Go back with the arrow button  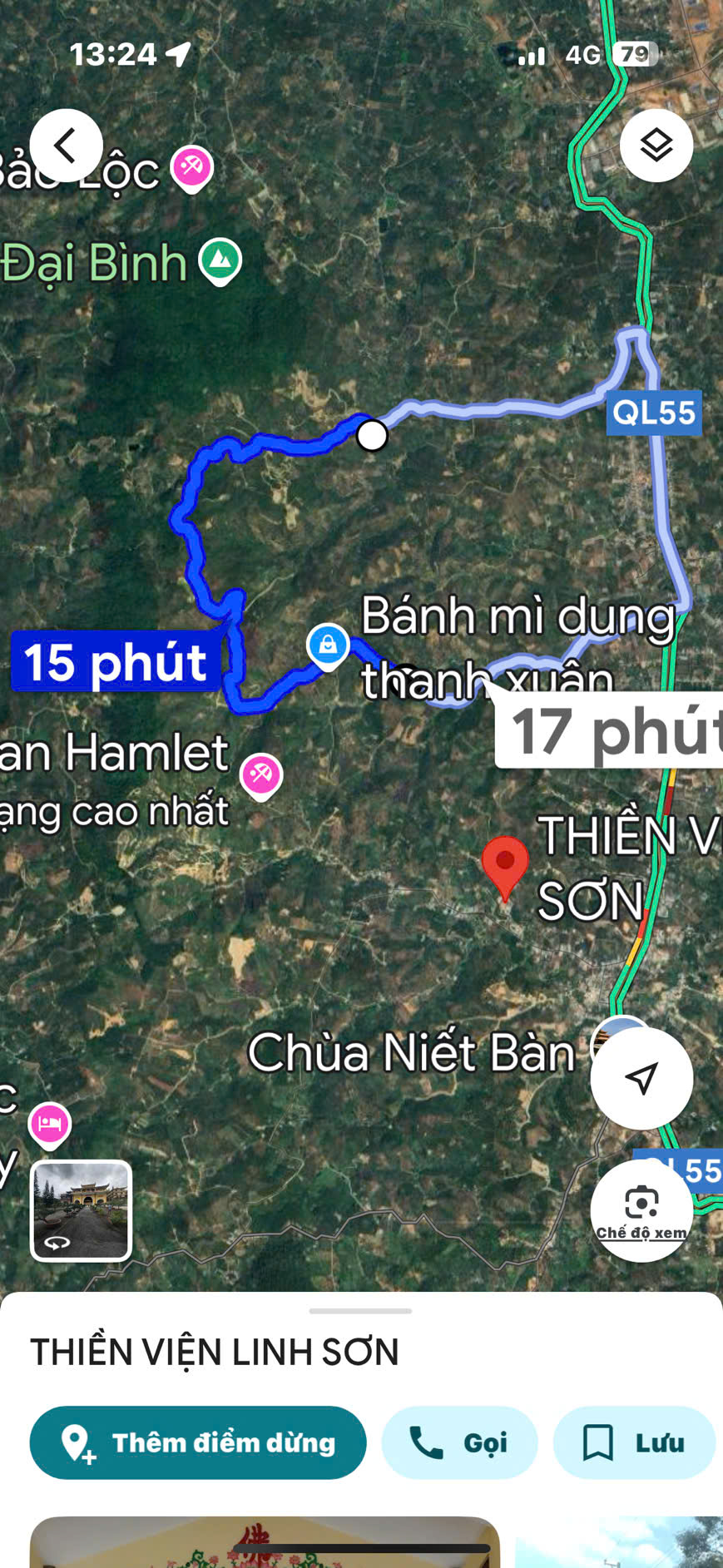tap(66, 146)
